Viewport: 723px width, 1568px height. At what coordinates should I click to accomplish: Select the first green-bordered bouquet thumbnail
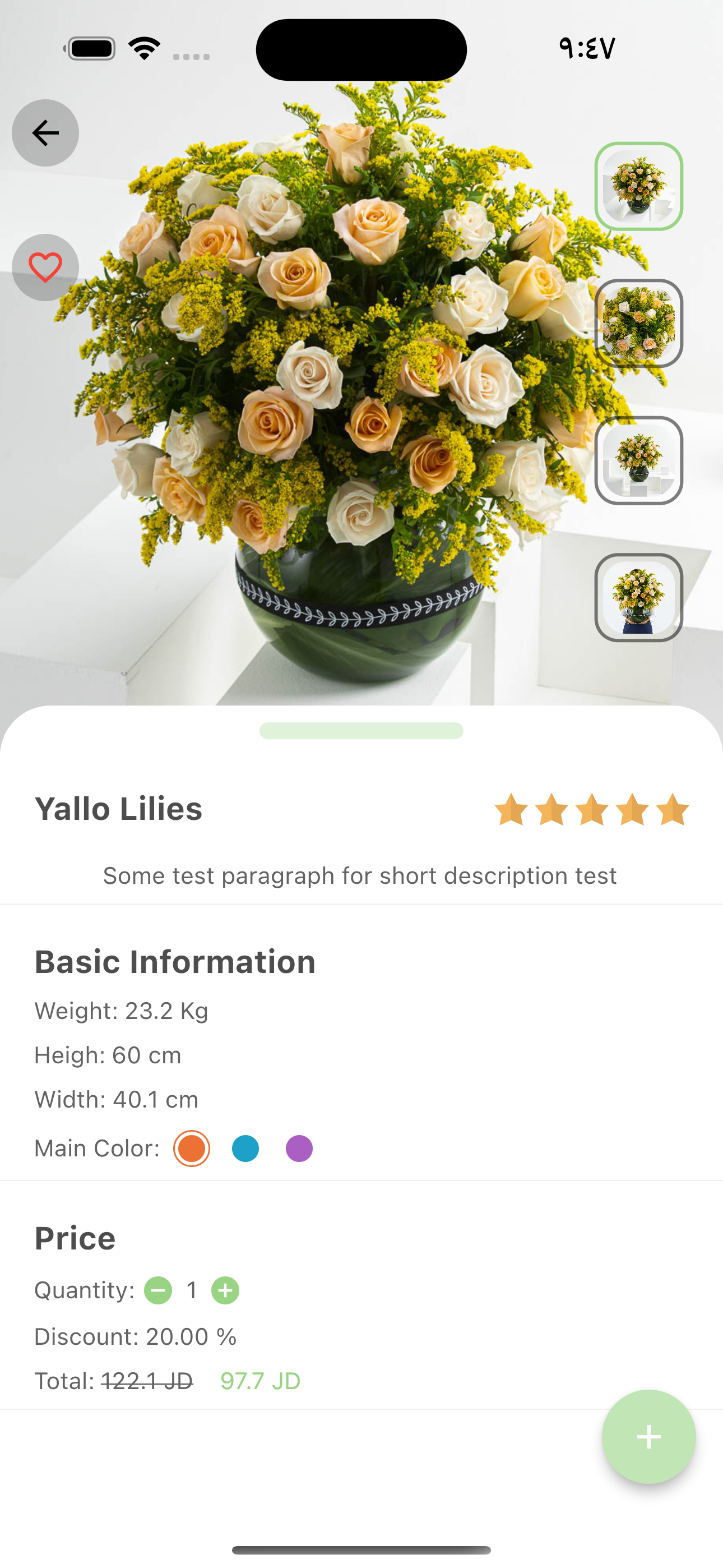638,186
